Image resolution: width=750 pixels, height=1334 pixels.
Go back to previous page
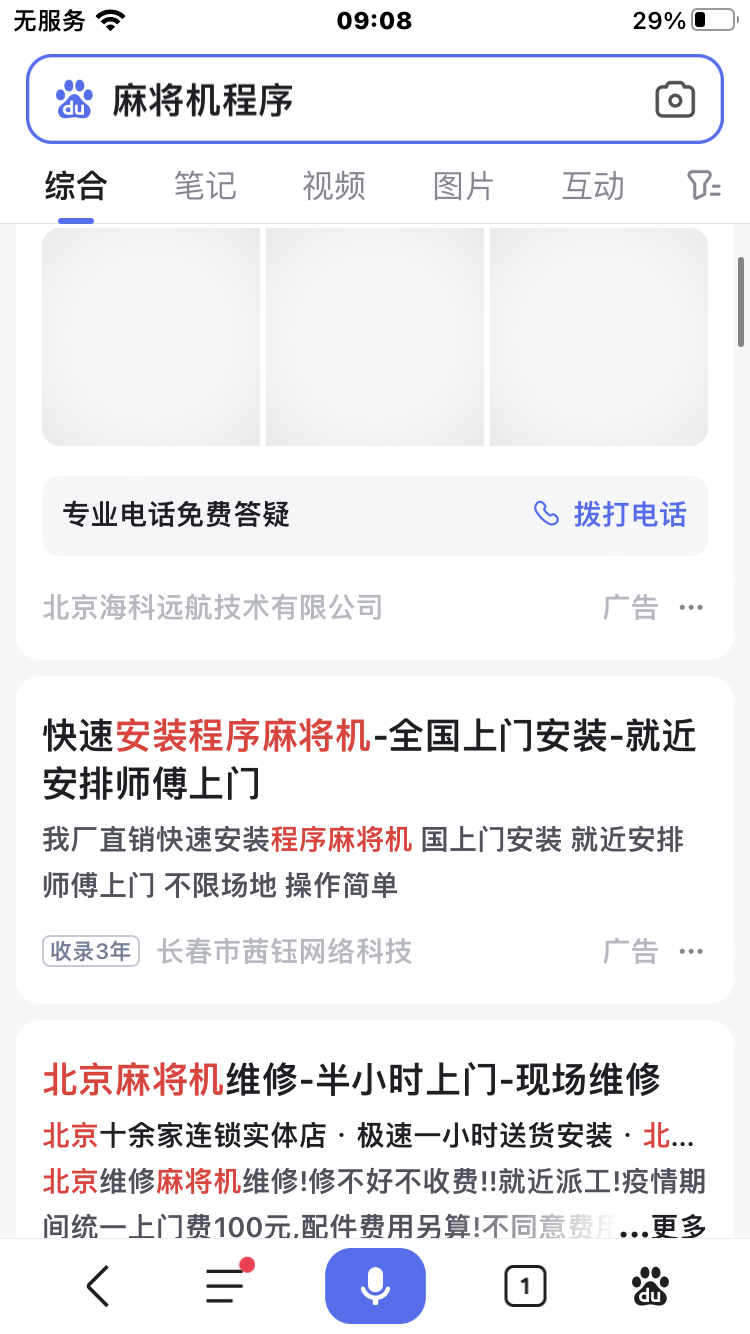tap(98, 1286)
